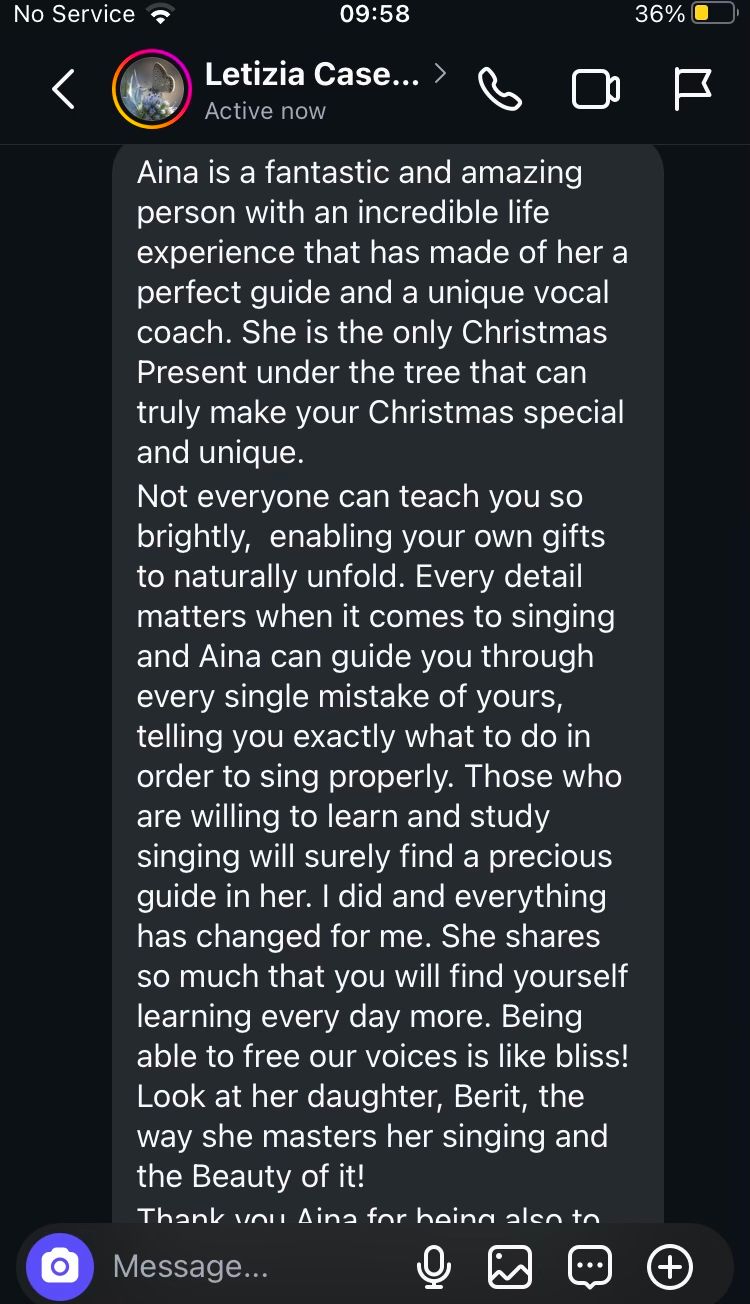
Task: Go back to the message list
Action: [x=63, y=90]
